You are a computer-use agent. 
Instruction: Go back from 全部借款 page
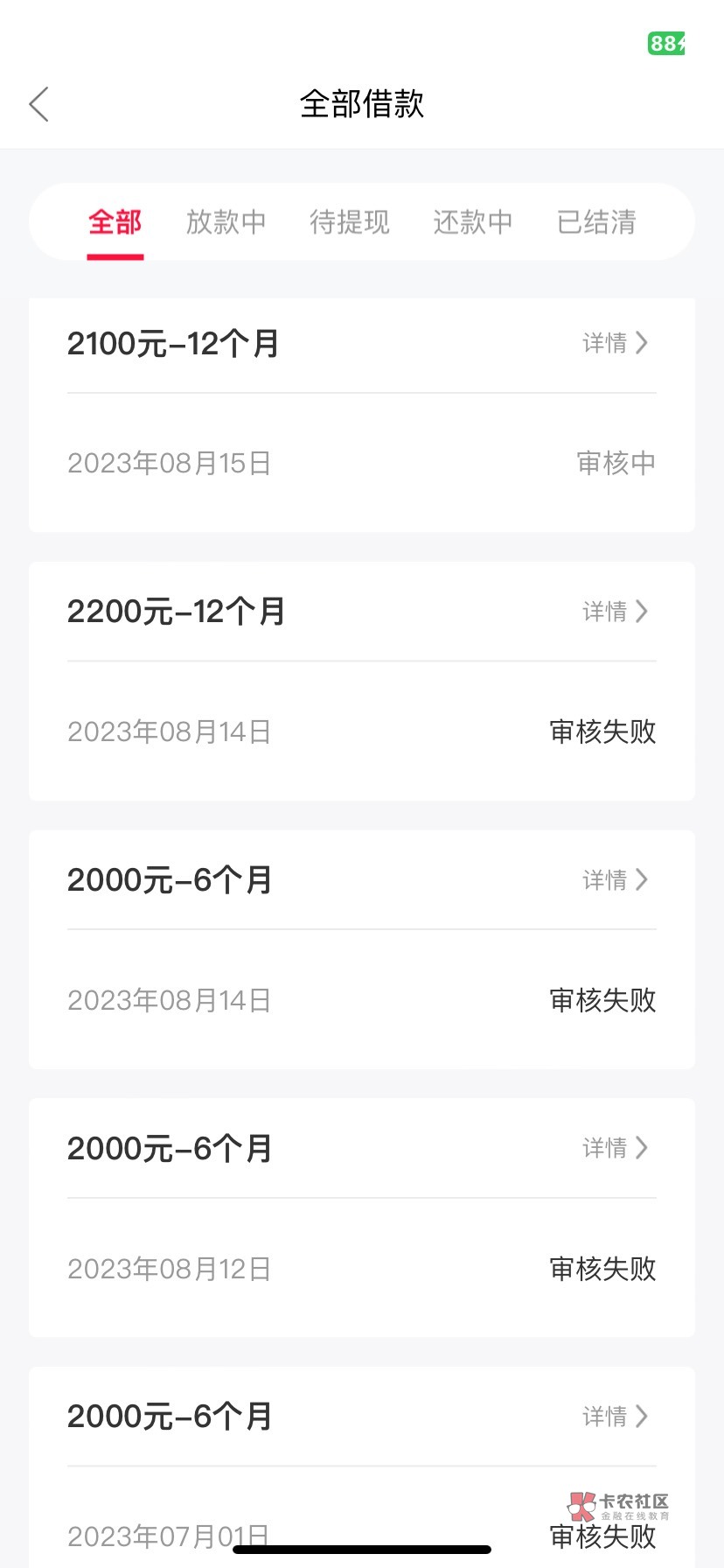39,104
